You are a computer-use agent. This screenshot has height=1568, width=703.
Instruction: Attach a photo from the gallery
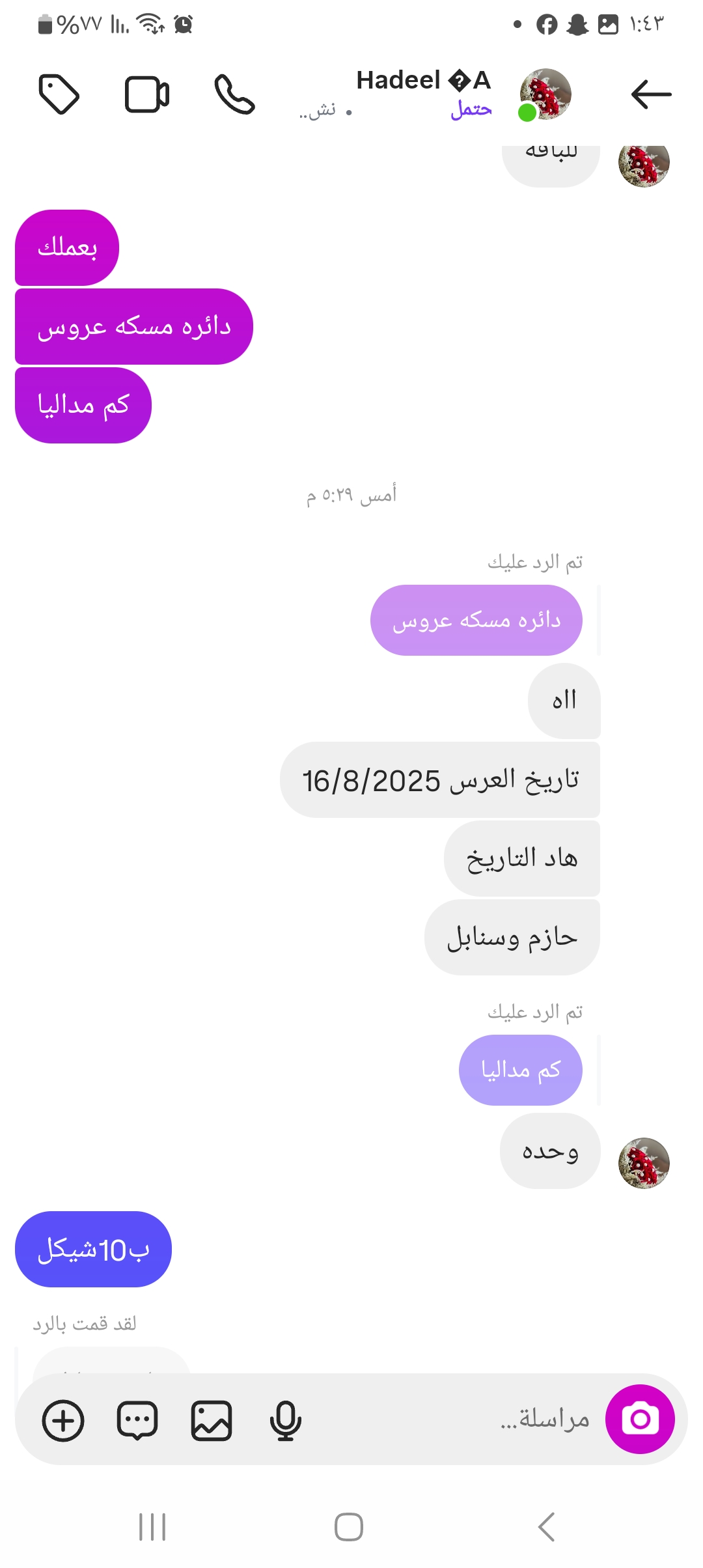212,1420
